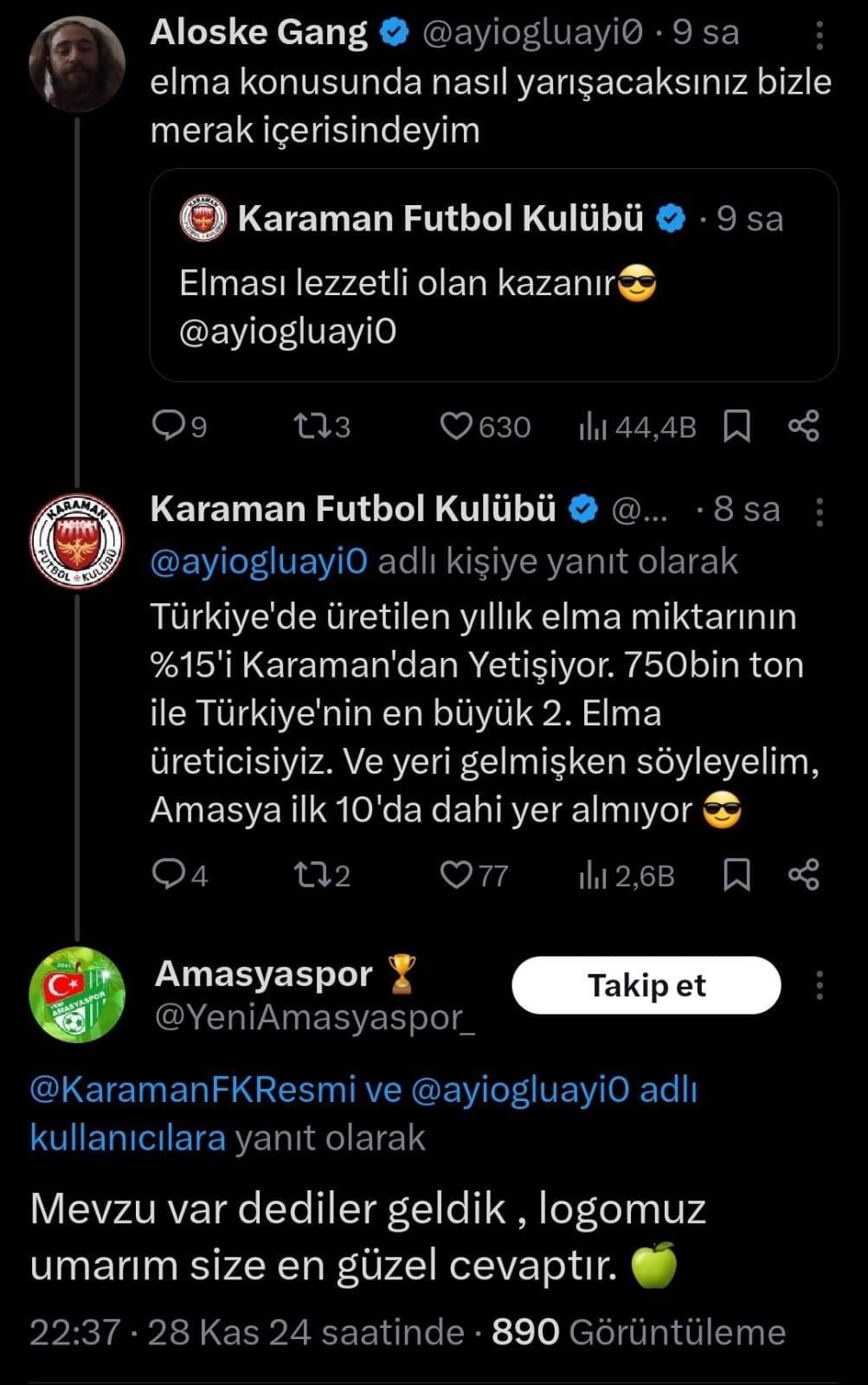Open overflow menu on Amasyaspor's tweet
The image size is (868, 1385).
coord(819,985)
